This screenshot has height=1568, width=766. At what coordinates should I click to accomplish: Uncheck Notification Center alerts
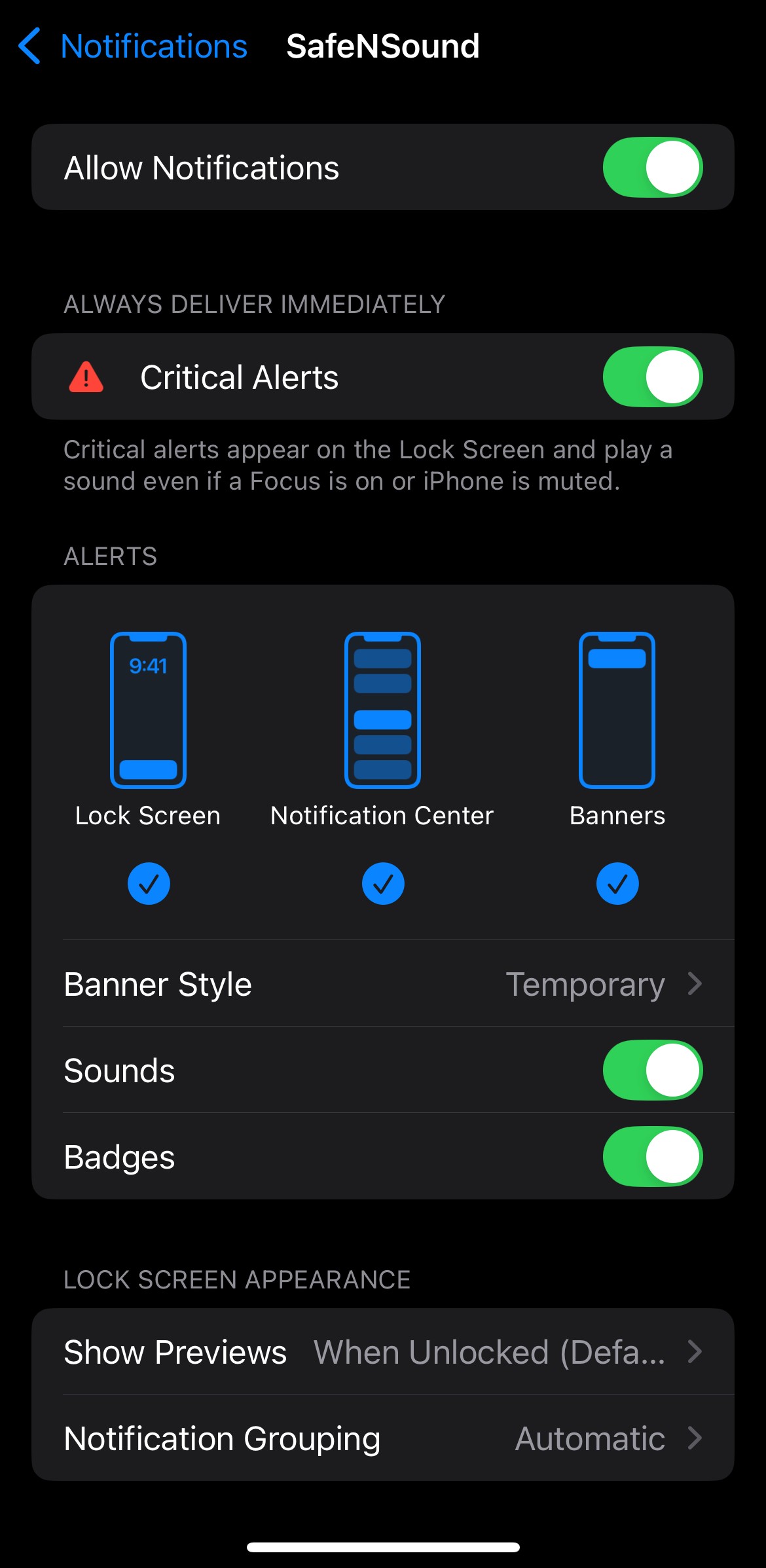[x=383, y=883]
